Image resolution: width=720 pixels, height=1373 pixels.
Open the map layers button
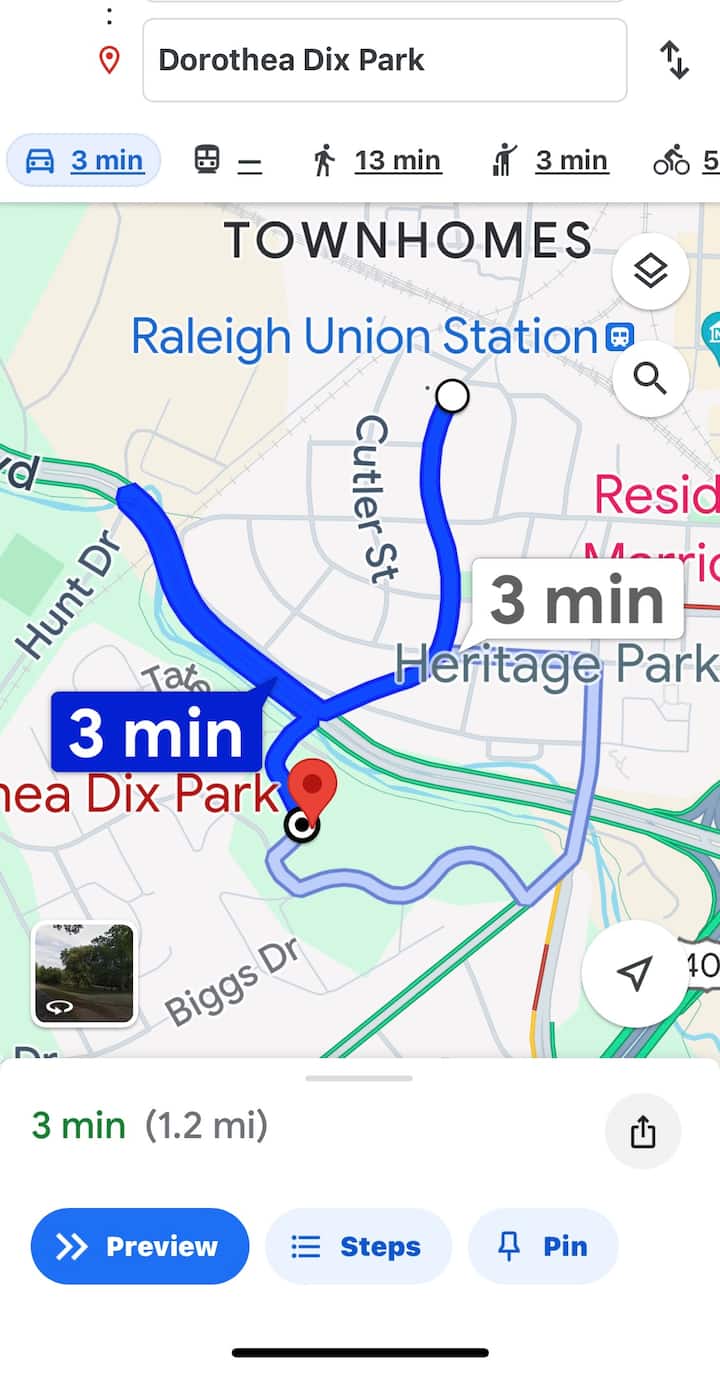tap(650, 271)
